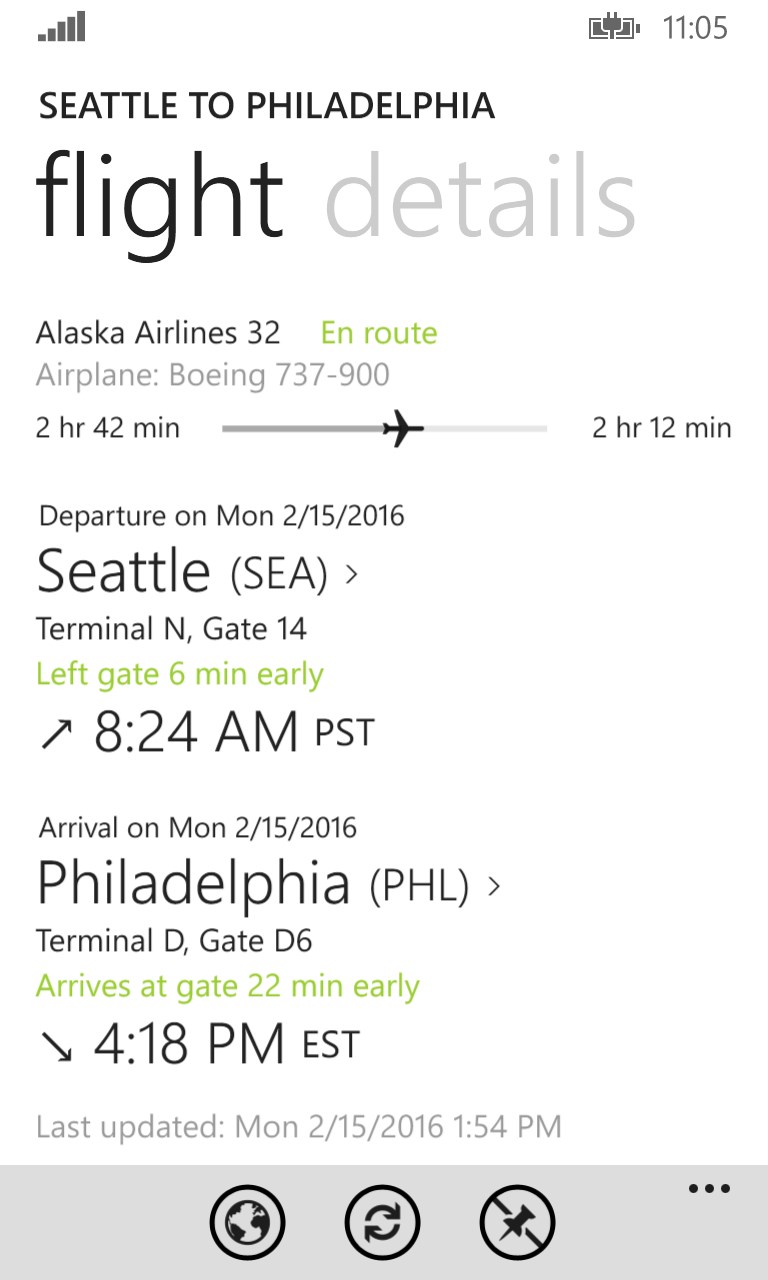Refresh the flight status
The image size is (768, 1280).
pyautogui.click(x=384, y=1222)
